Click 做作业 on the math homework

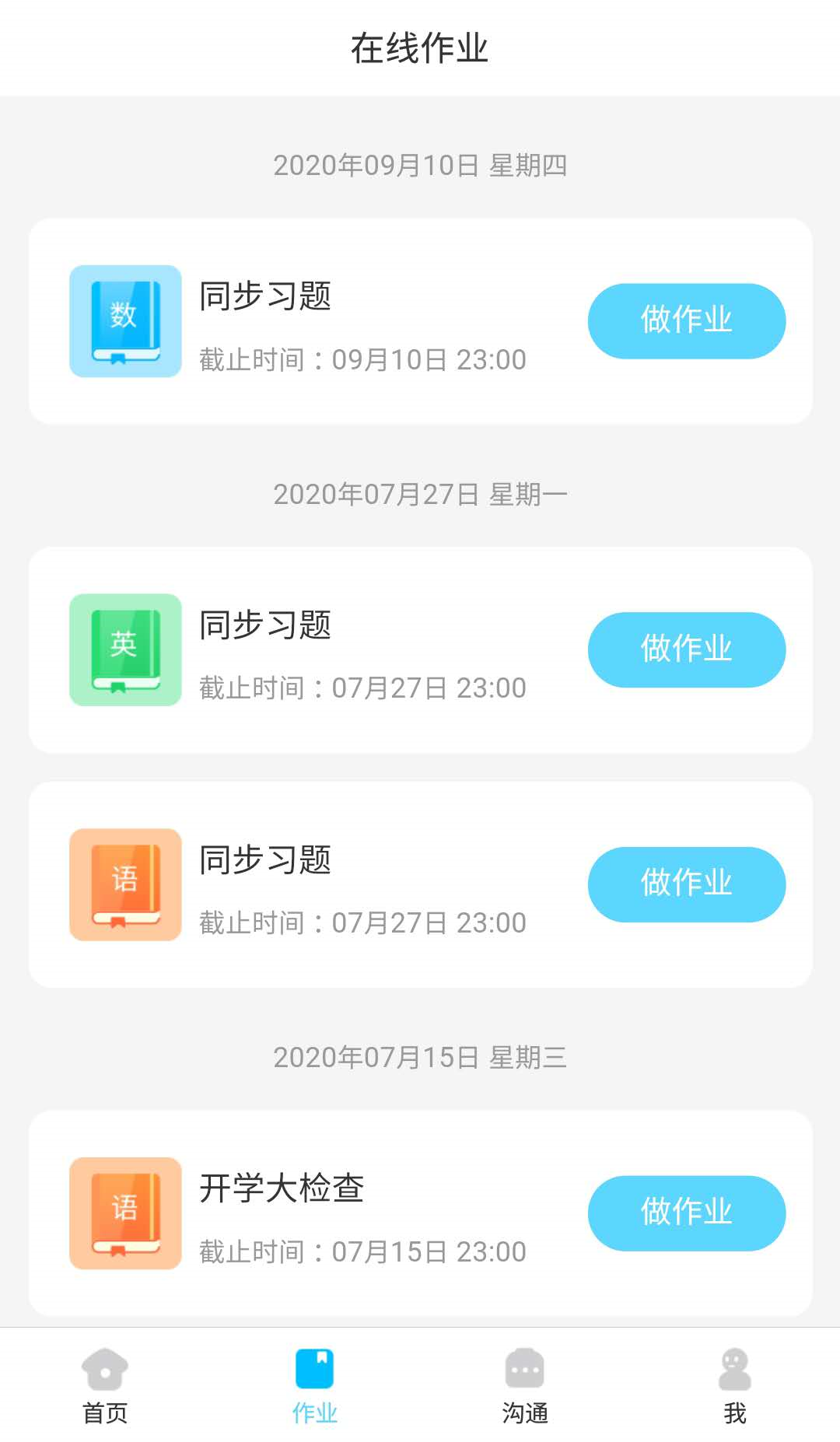click(x=686, y=321)
